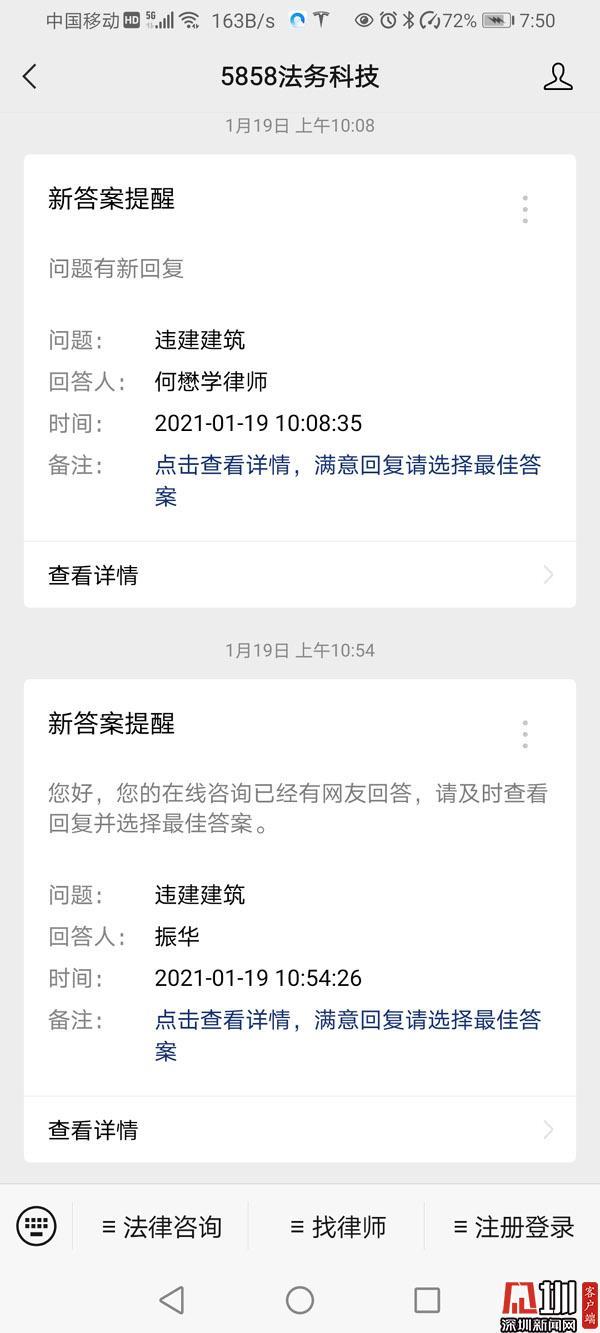Open the recent apps view
This screenshot has height=1333, width=600.
(427, 1299)
